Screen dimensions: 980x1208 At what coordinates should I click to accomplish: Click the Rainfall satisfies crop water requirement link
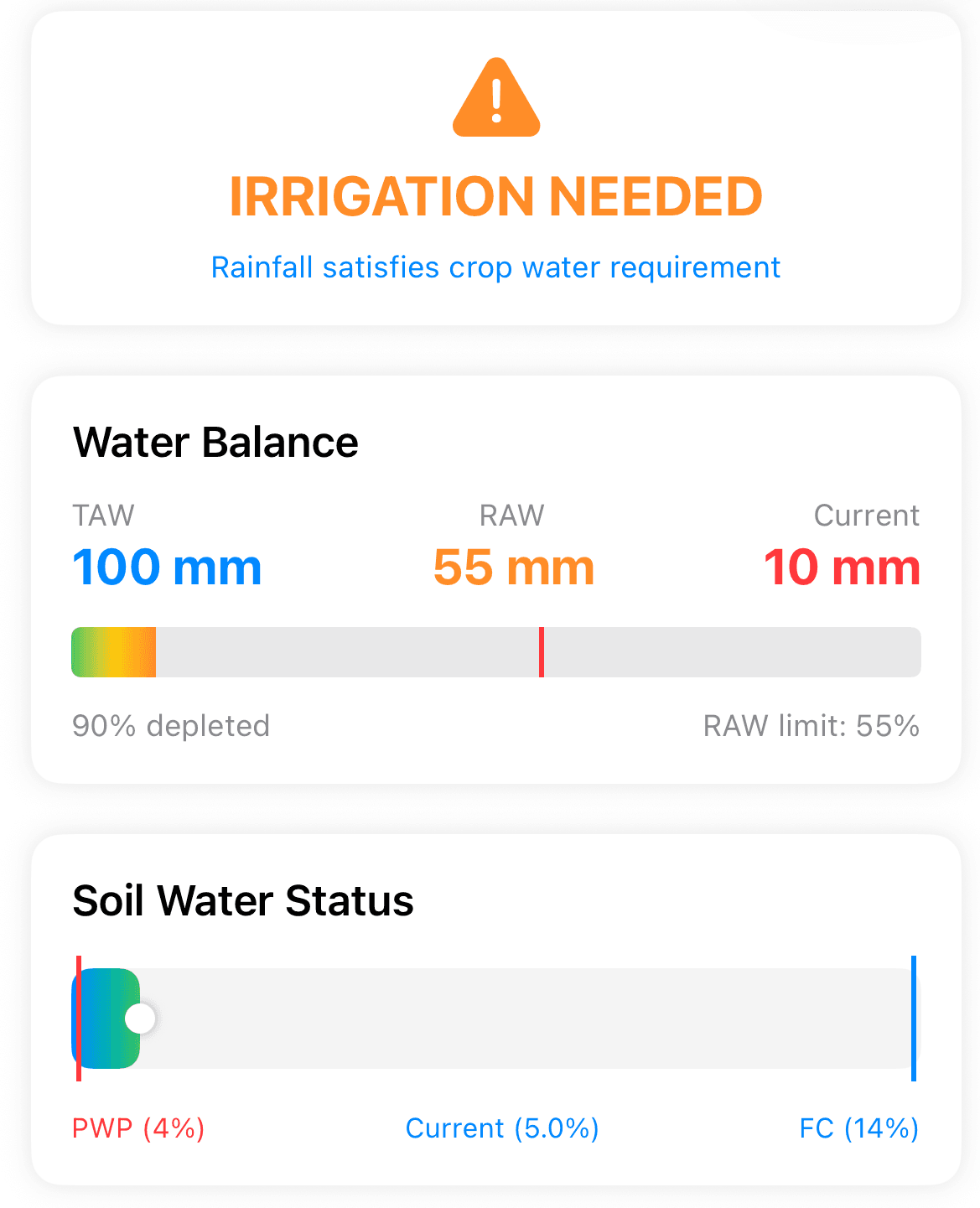(x=495, y=267)
